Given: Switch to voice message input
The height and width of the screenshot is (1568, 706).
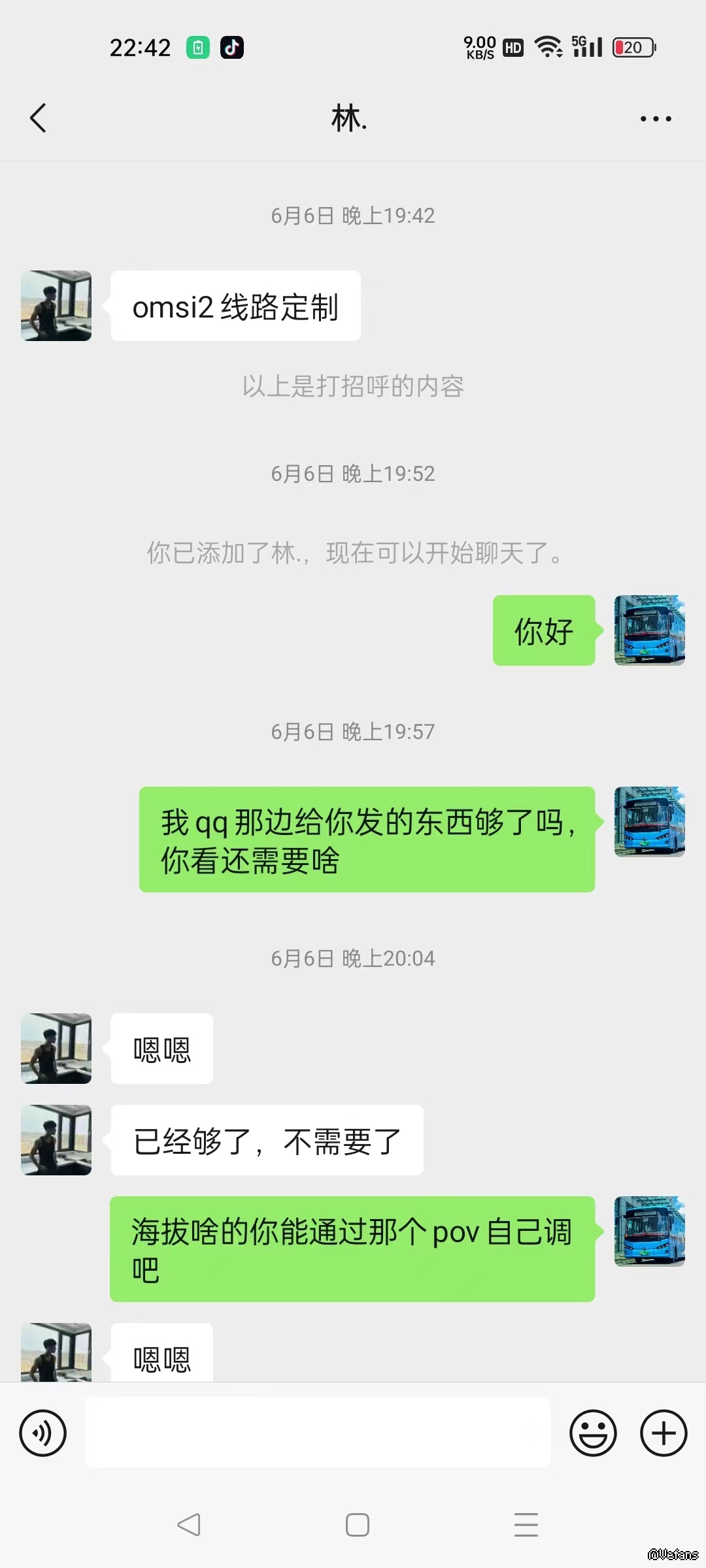Looking at the screenshot, I should (43, 1433).
